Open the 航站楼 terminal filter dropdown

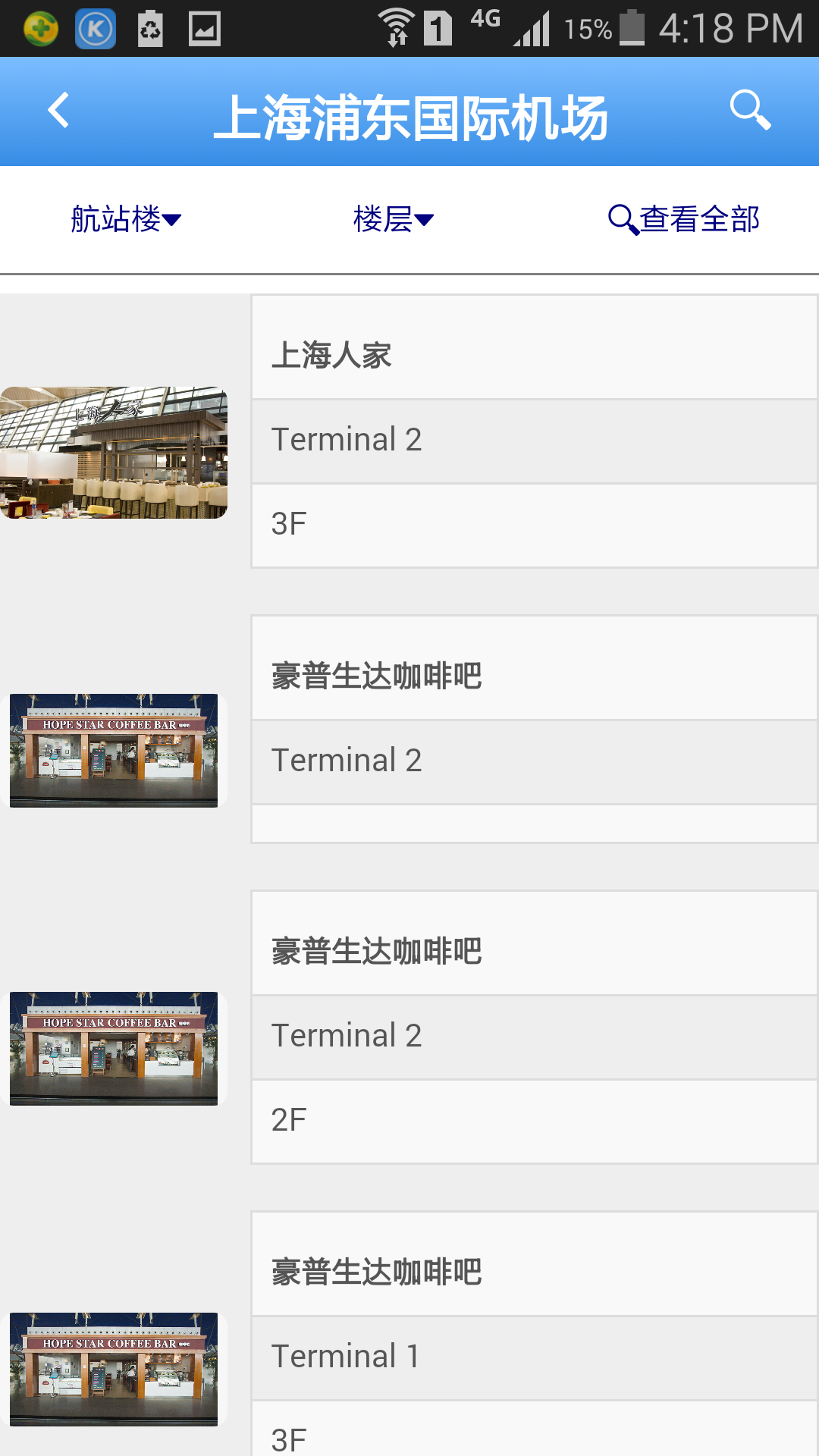pyautogui.click(x=125, y=219)
